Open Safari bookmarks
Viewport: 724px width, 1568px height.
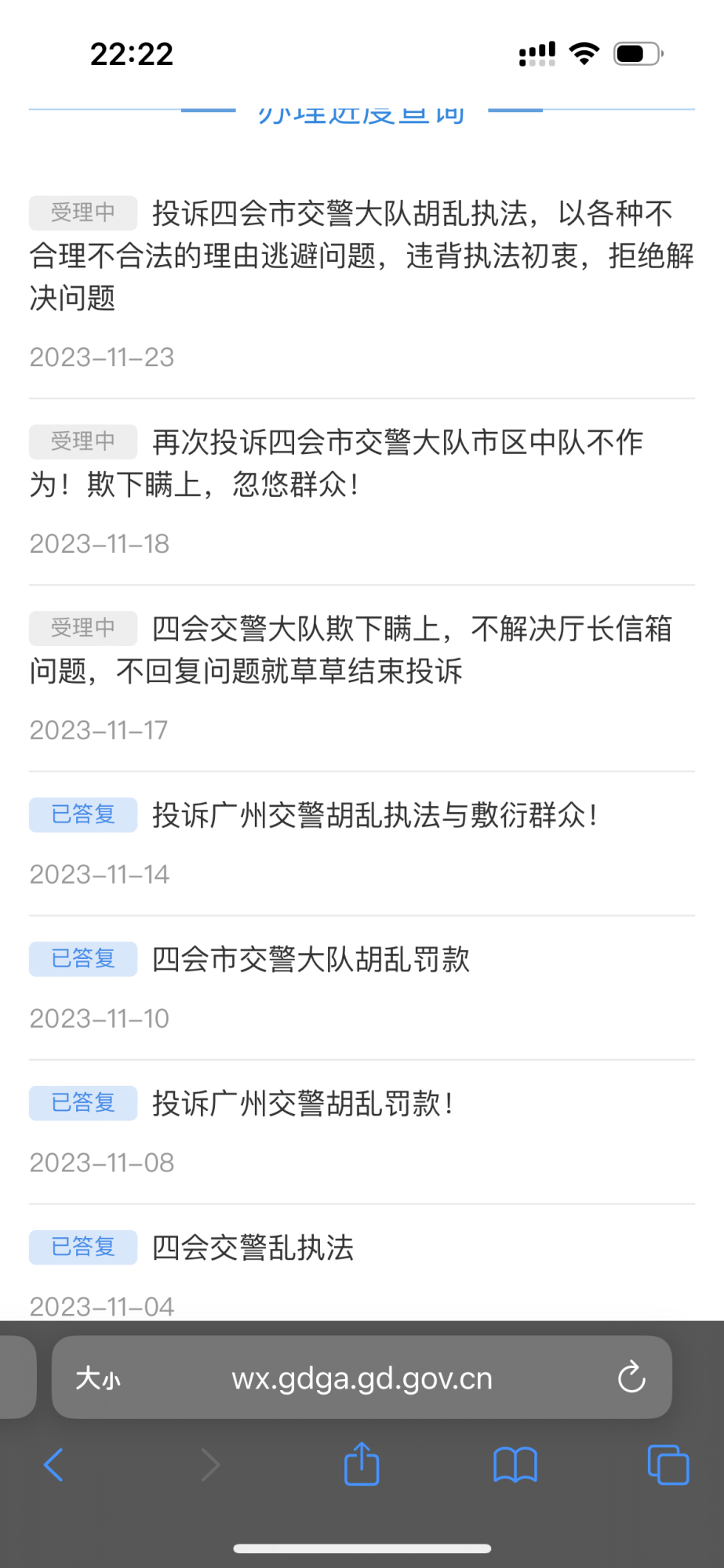[x=515, y=1465]
